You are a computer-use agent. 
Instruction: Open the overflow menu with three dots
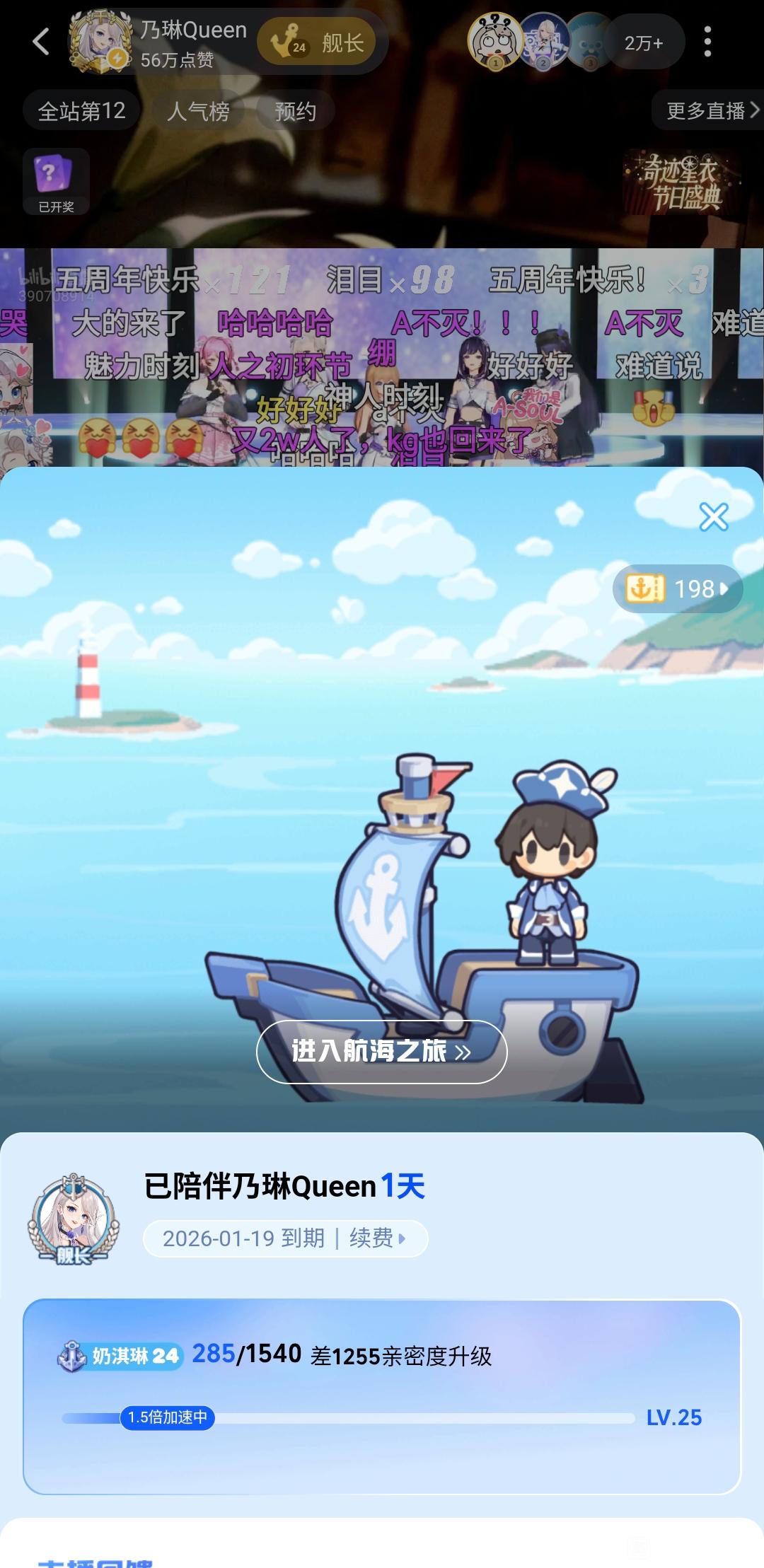click(x=707, y=42)
